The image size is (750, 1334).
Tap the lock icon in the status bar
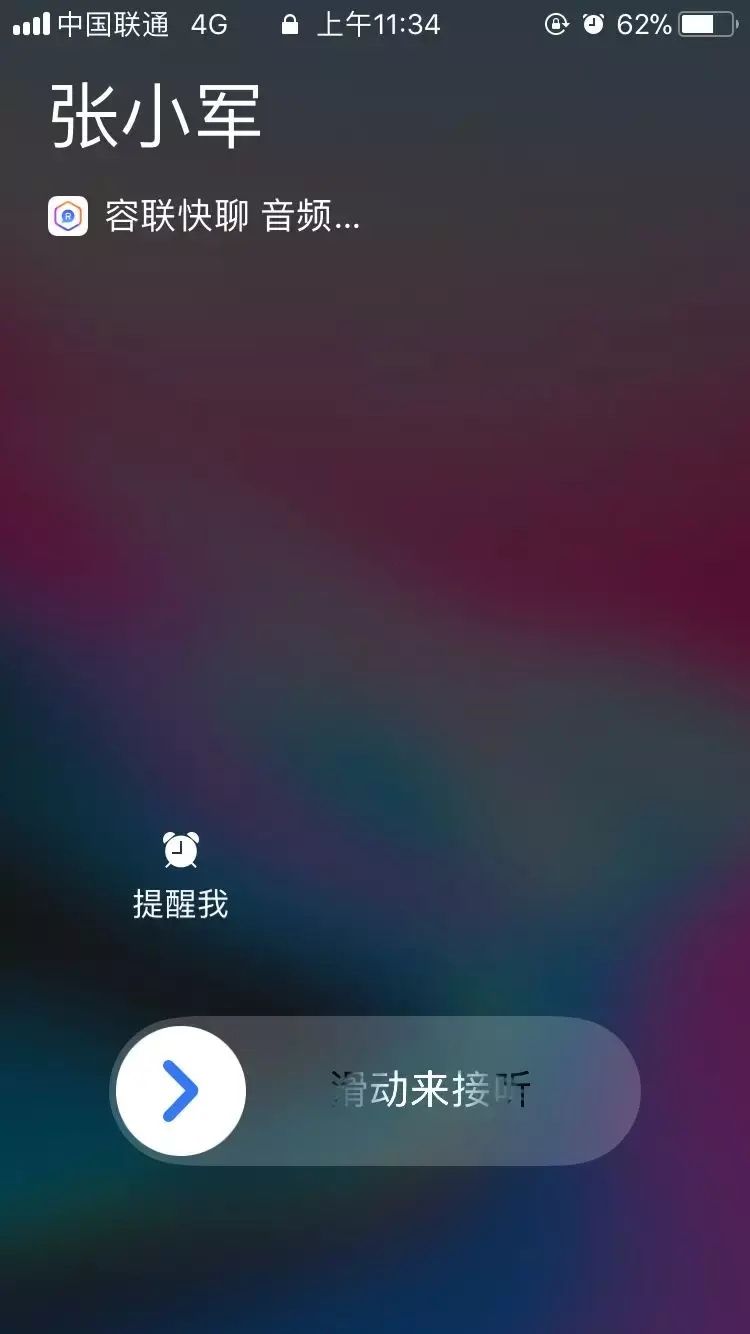coord(290,24)
